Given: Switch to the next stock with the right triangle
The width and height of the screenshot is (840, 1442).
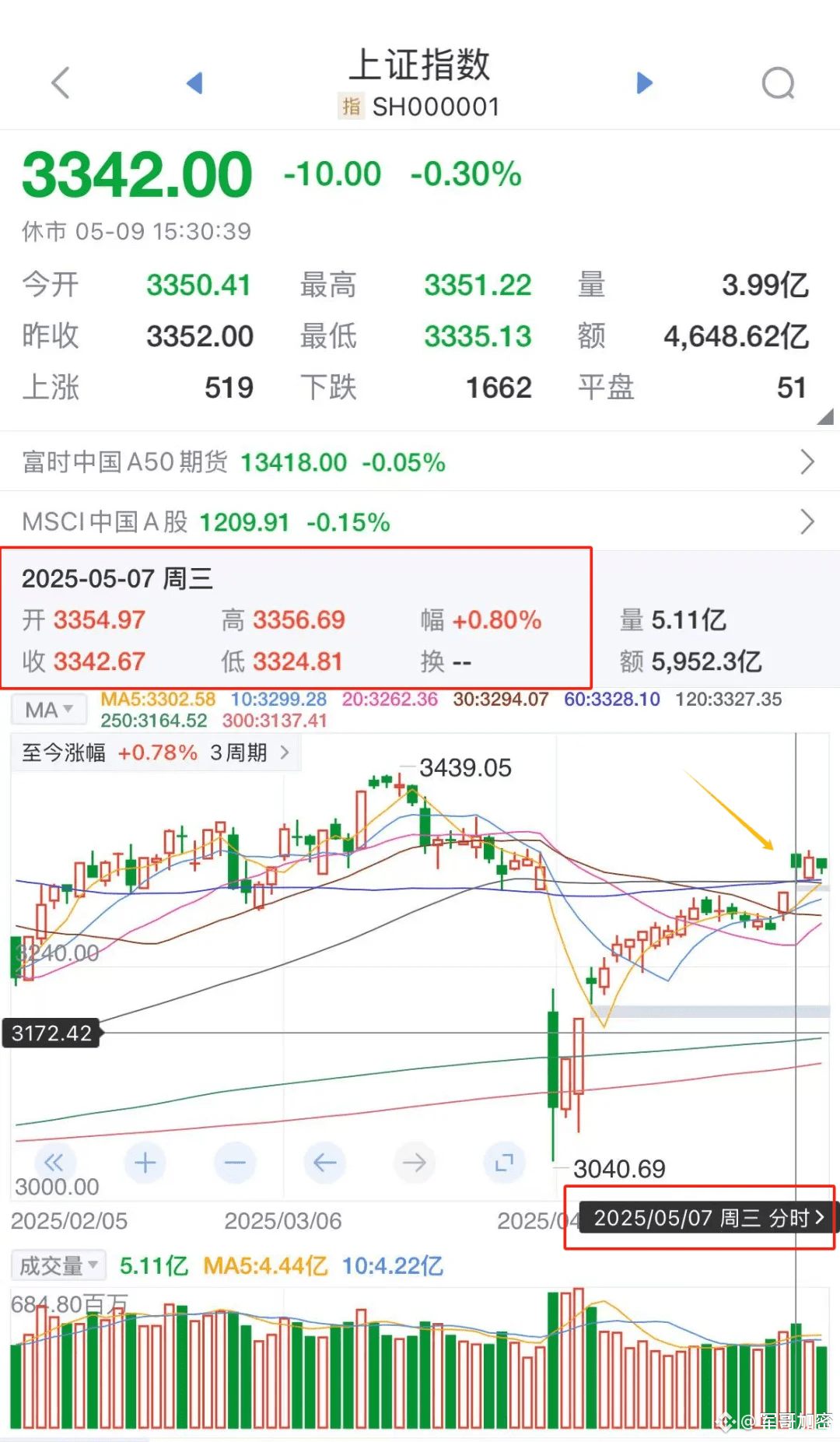Looking at the screenshot, I should coord(644,82).
